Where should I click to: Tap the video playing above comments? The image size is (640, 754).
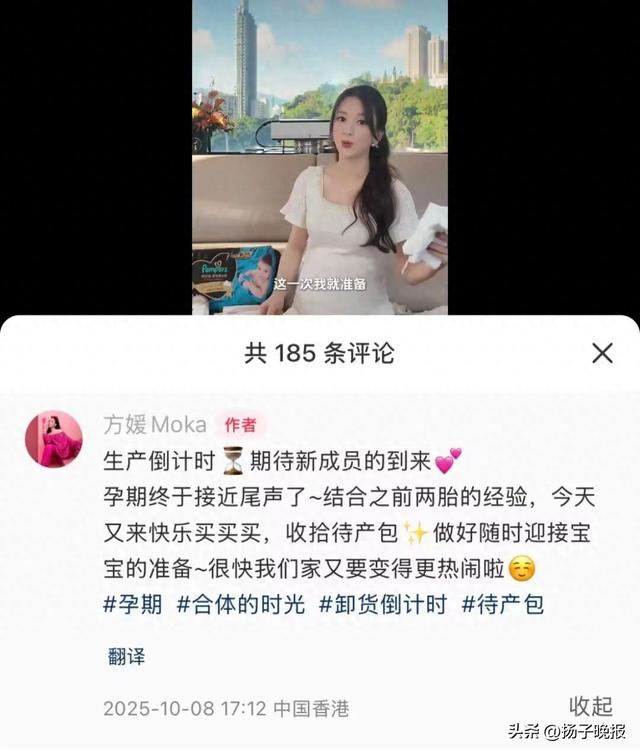pos(320,157)
